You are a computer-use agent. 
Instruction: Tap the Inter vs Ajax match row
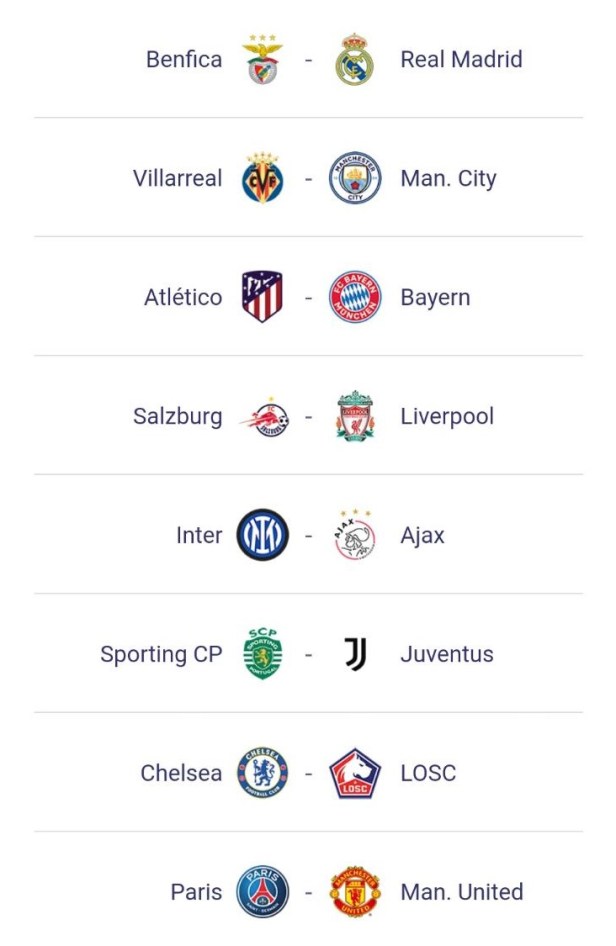pyautogui.click(x=308, y=536)
